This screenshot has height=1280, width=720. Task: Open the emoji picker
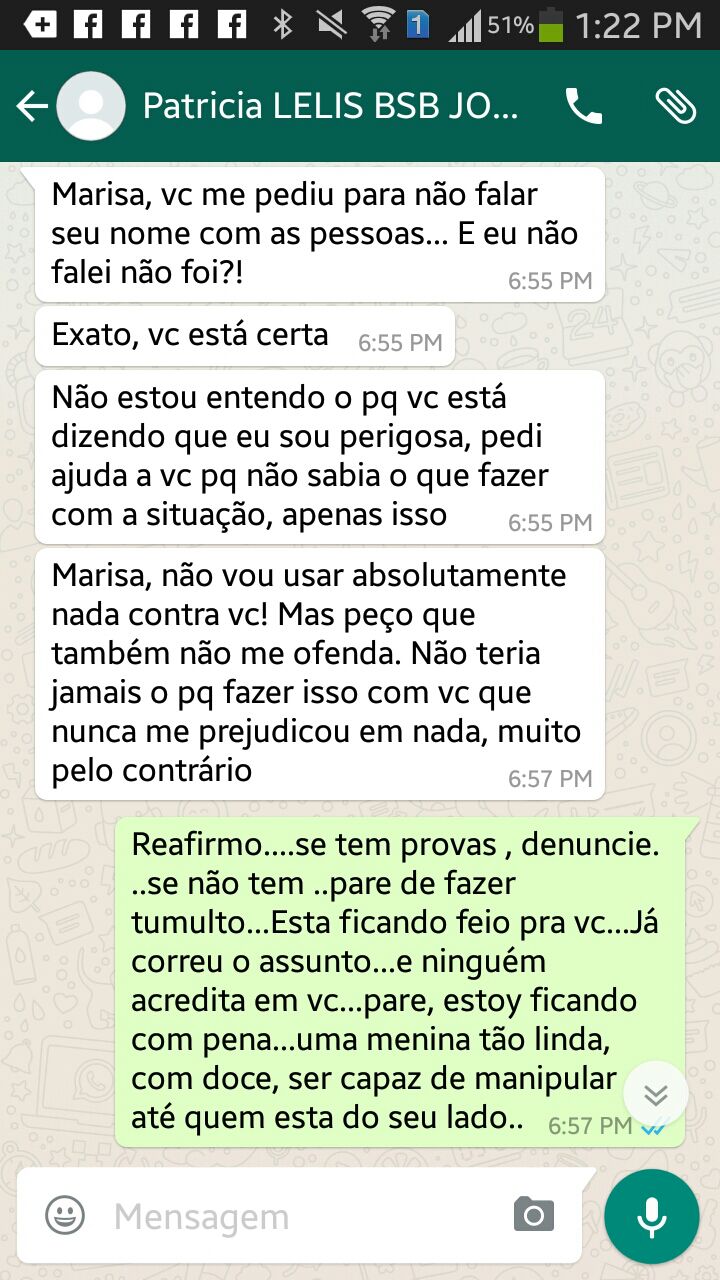pyautogui.click(x=65, y=1216)
